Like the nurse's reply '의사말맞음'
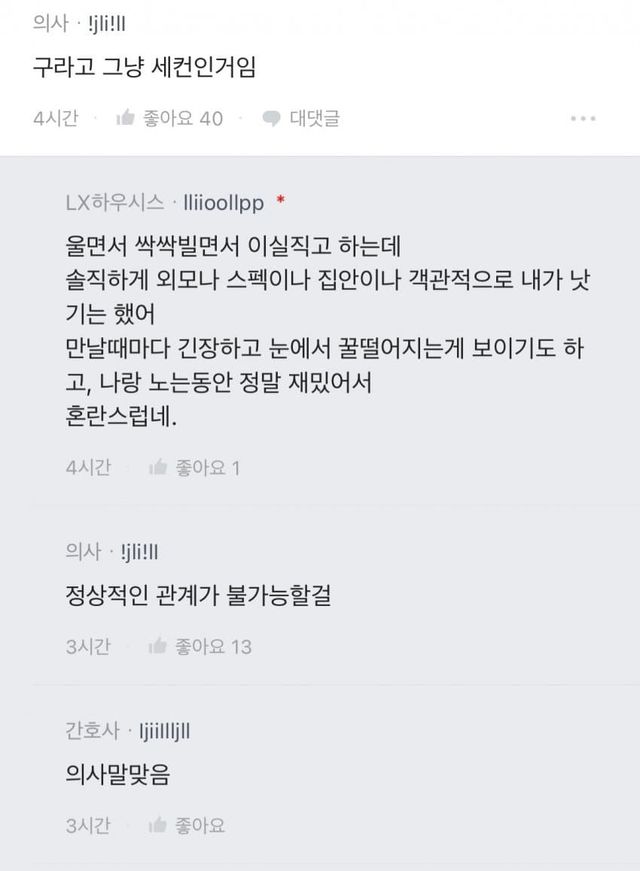The width and height of the screenshot is (640, 871). (186, 825)
